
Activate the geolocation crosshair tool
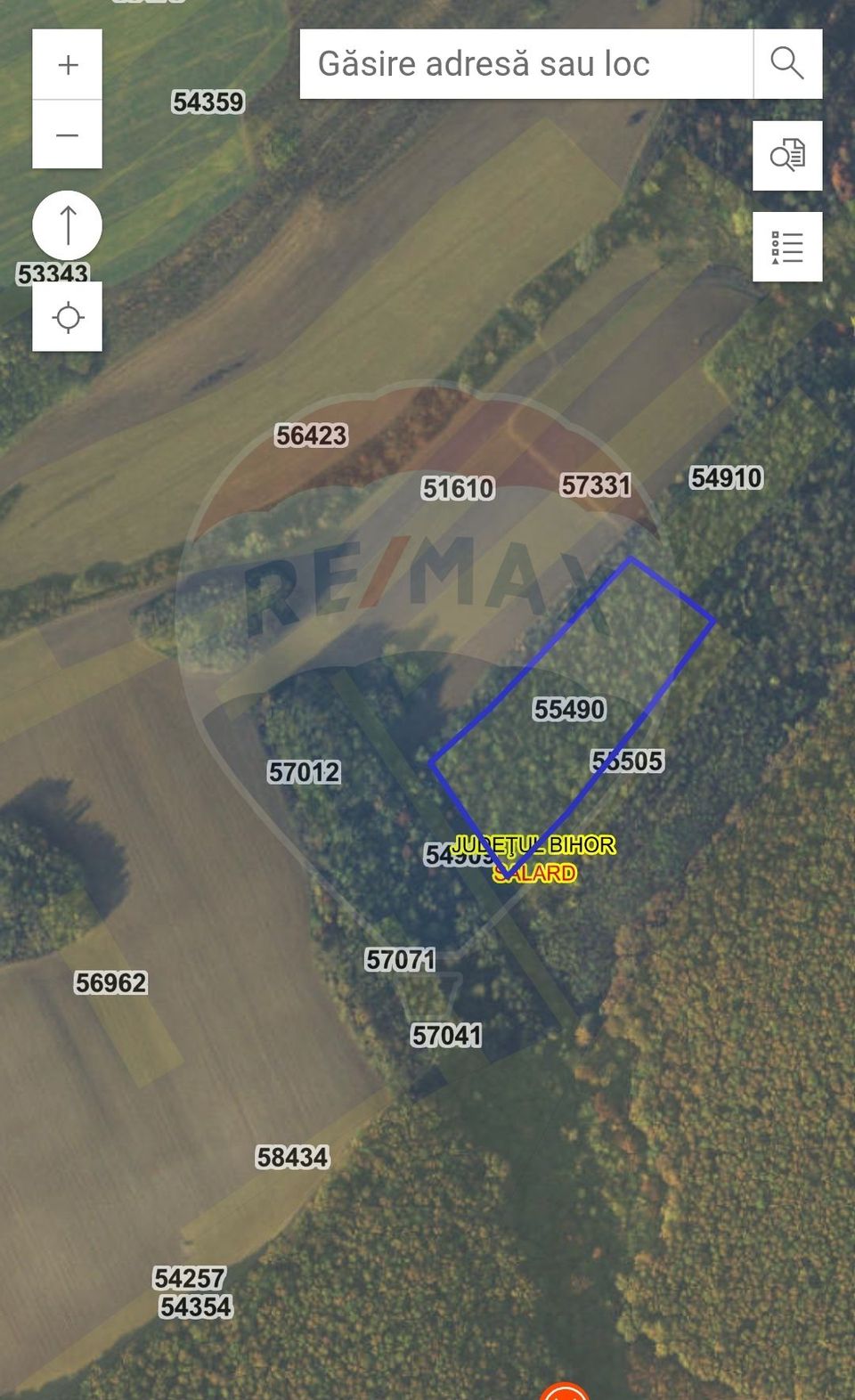[67, 316]
